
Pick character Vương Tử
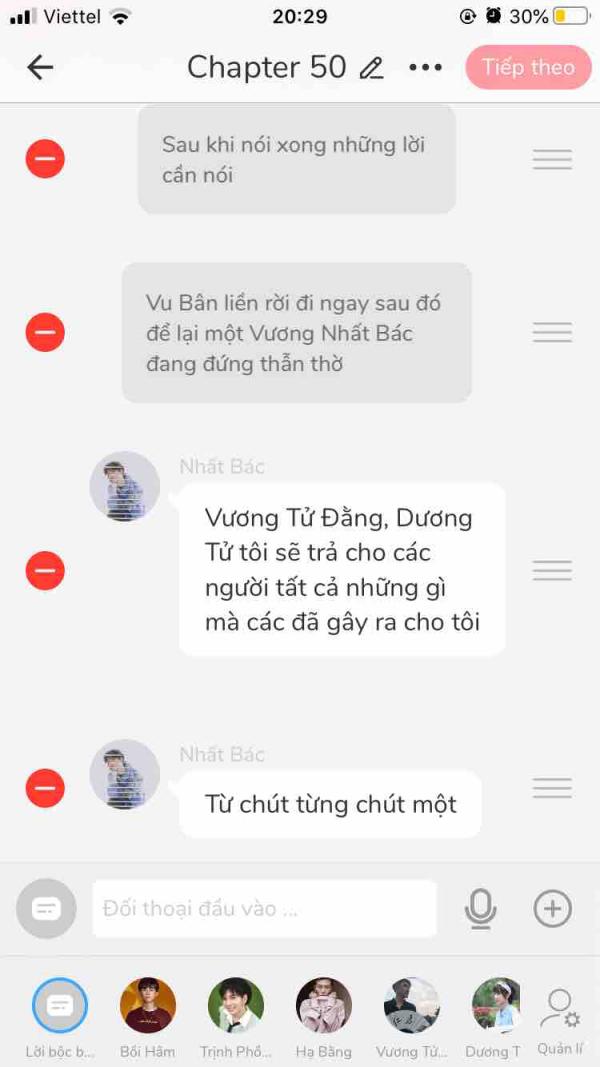pyautogui.click(x=411, y=1005)
